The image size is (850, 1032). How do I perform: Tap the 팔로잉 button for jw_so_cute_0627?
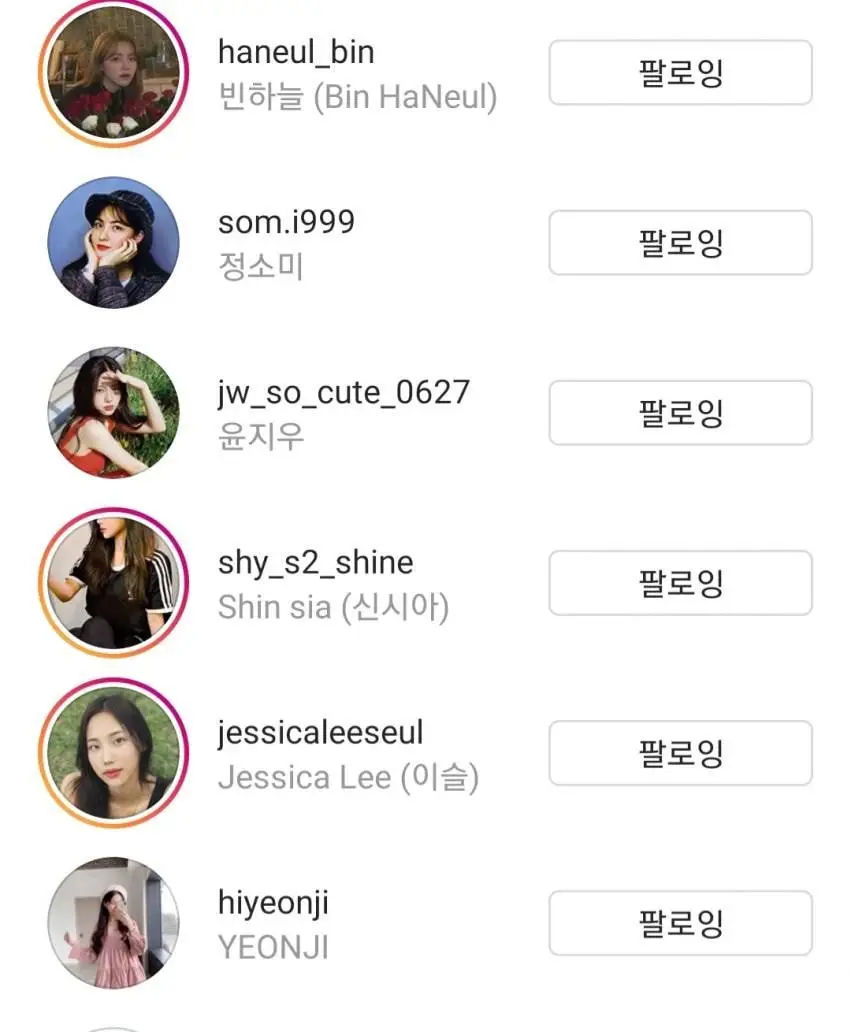679,413
